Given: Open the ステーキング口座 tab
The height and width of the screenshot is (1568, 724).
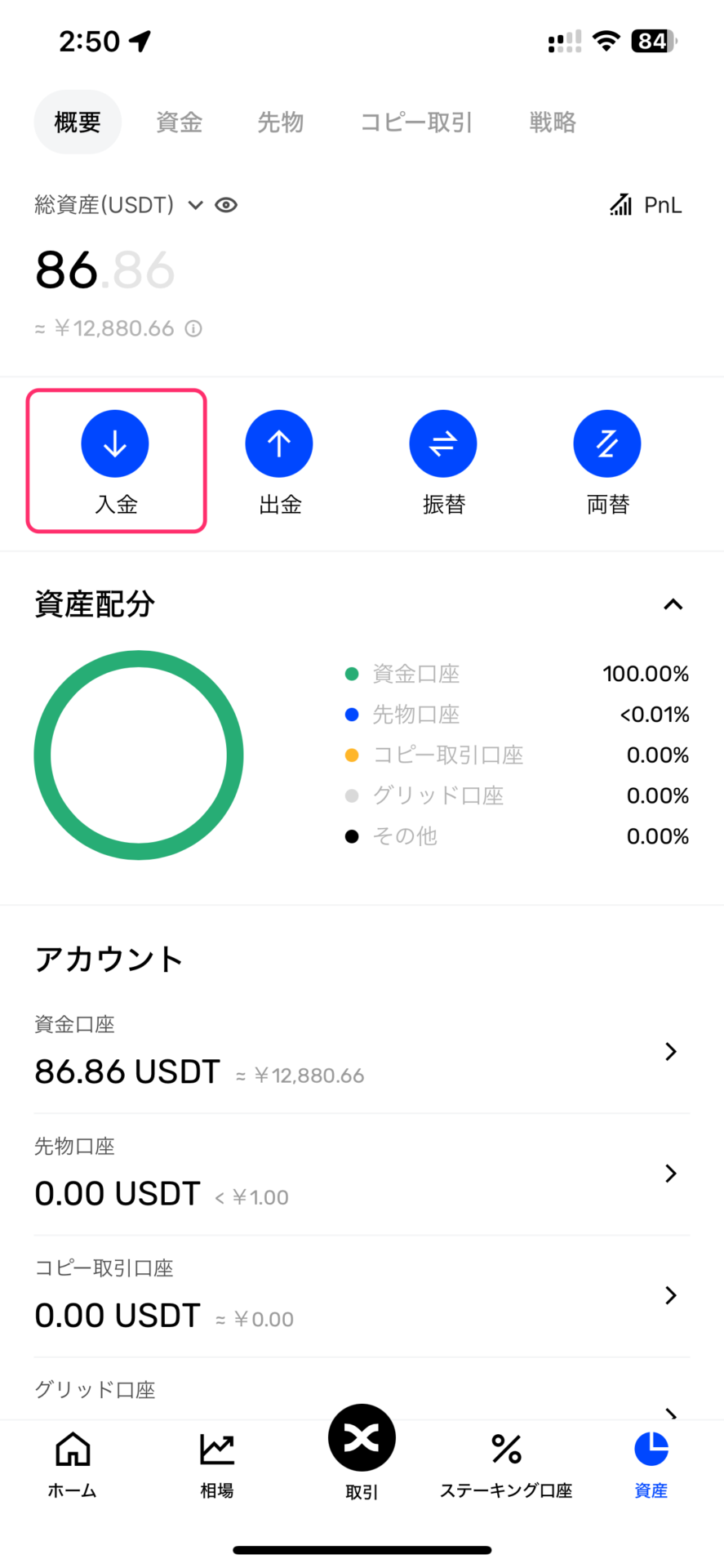Looking at the screenshot, I should [506, 1466].
